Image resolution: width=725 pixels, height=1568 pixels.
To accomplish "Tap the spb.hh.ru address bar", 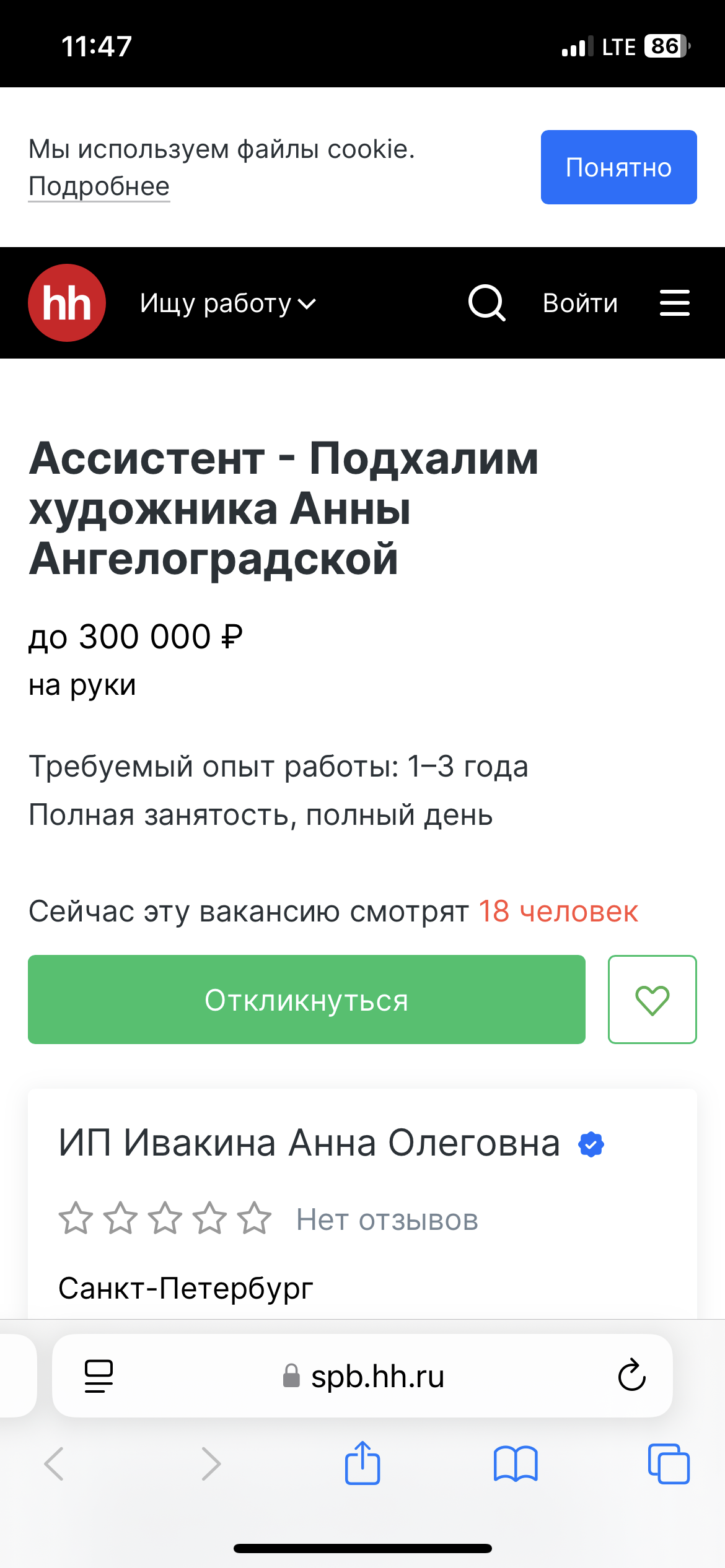I will click(x=377, y=1376).
